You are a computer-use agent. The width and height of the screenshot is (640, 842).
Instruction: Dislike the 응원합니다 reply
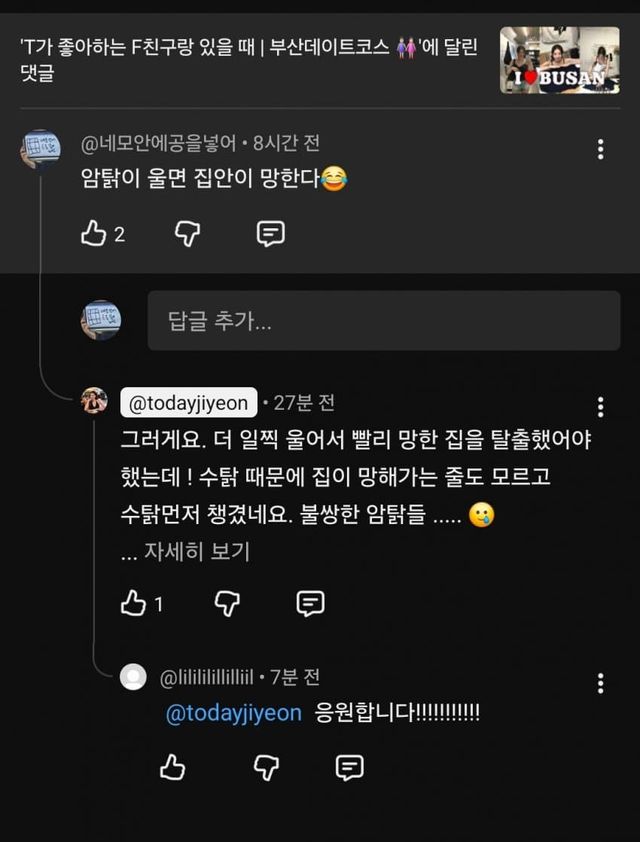(266, 767)
